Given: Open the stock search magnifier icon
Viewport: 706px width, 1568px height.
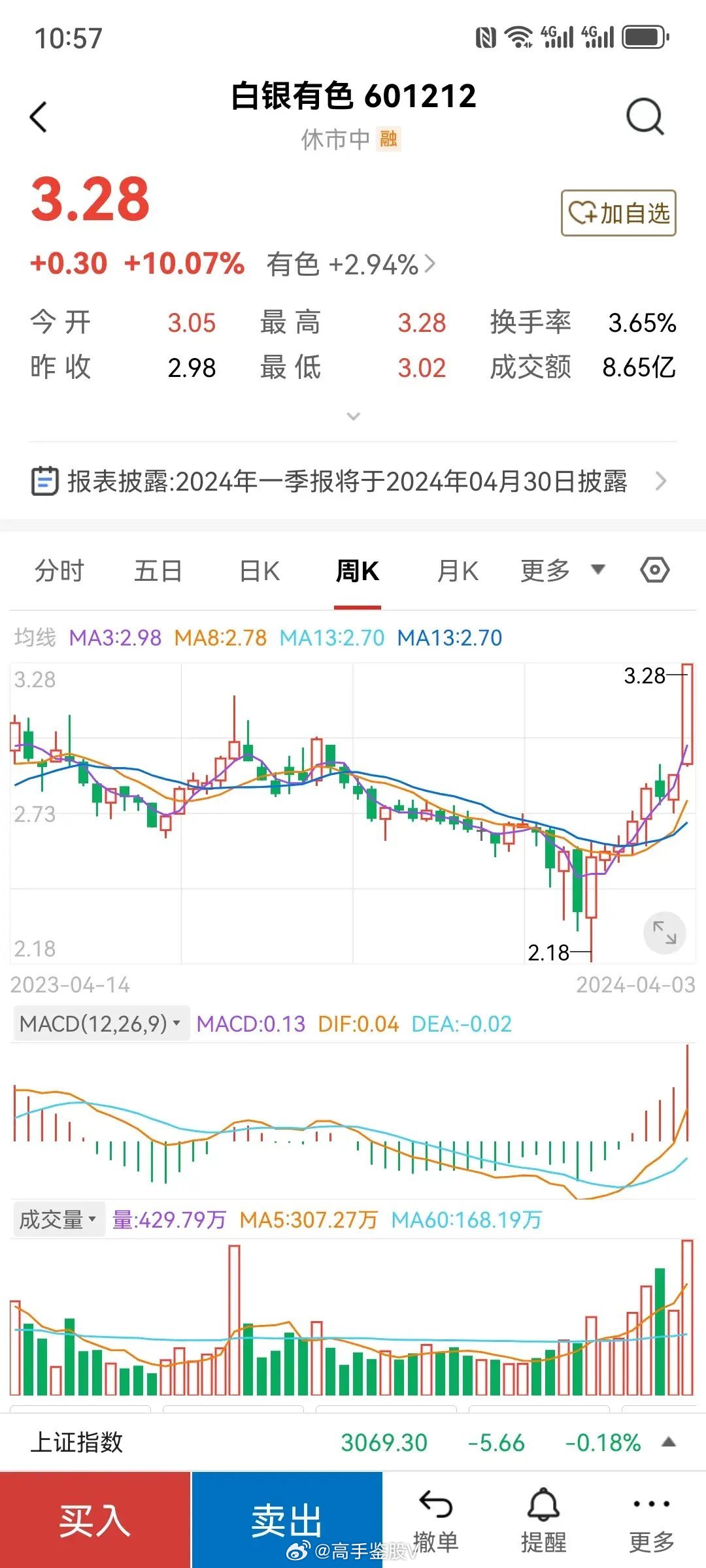Looking at the screenshot, I should click(x=645, y=117).
